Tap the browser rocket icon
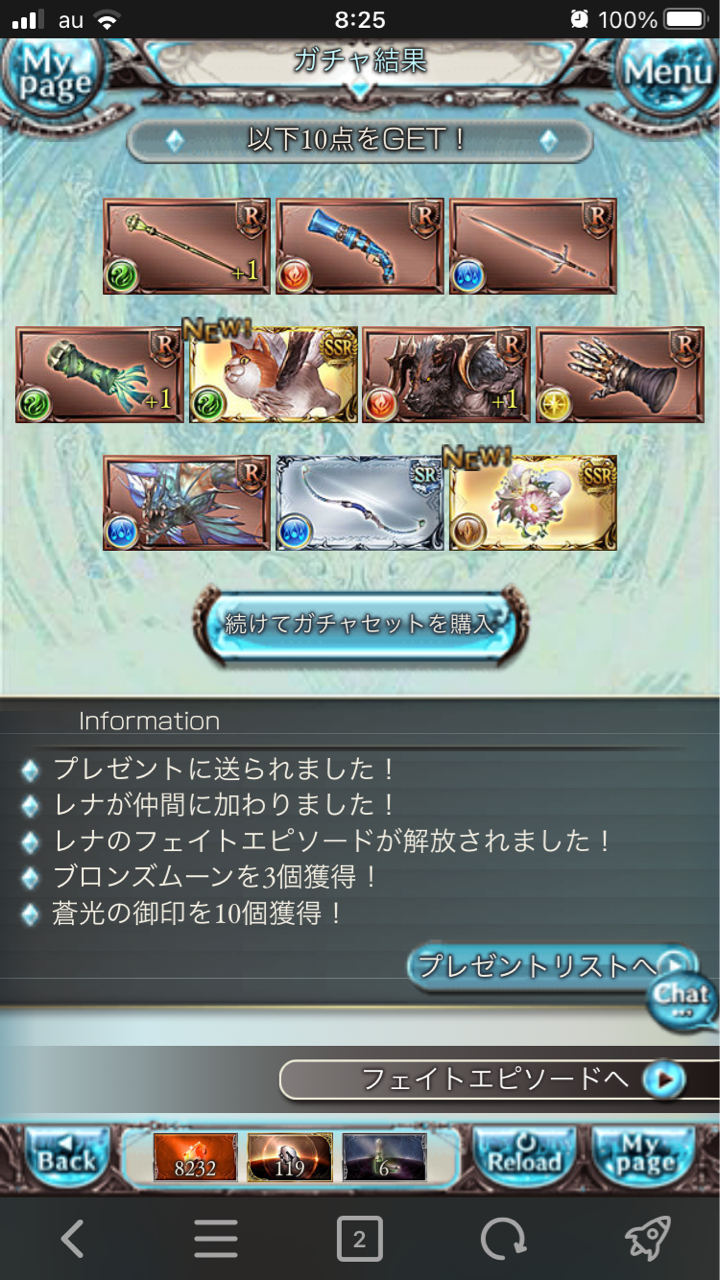The image size is (720, 1280). tap(647, 1240)
